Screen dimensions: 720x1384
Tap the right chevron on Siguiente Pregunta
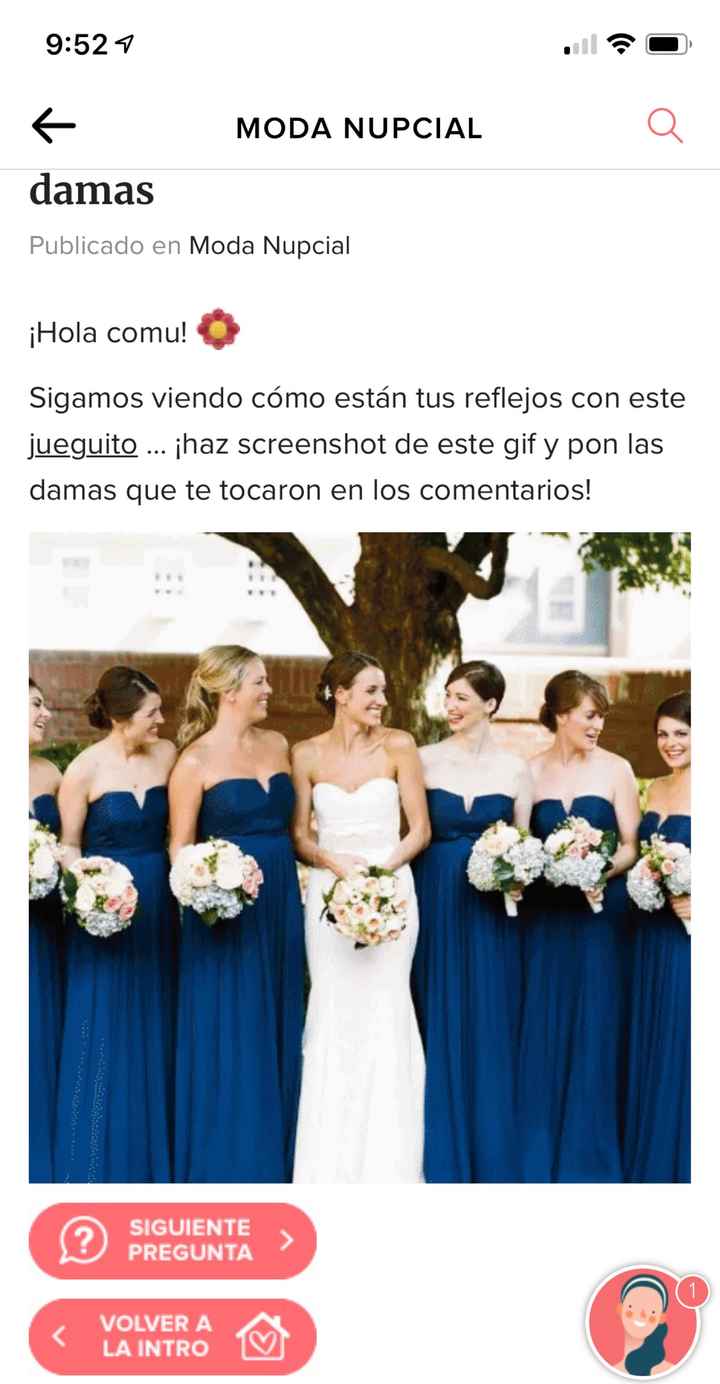[287, 1240]
